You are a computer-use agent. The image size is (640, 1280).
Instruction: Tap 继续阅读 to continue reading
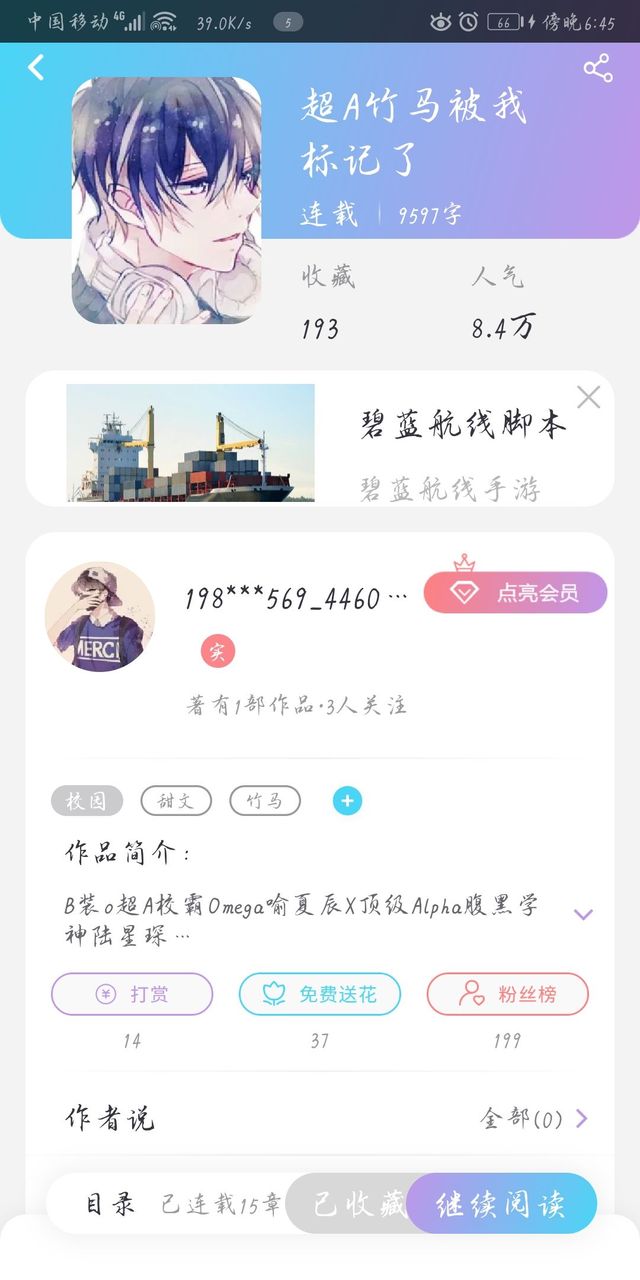pos(502,1204)
